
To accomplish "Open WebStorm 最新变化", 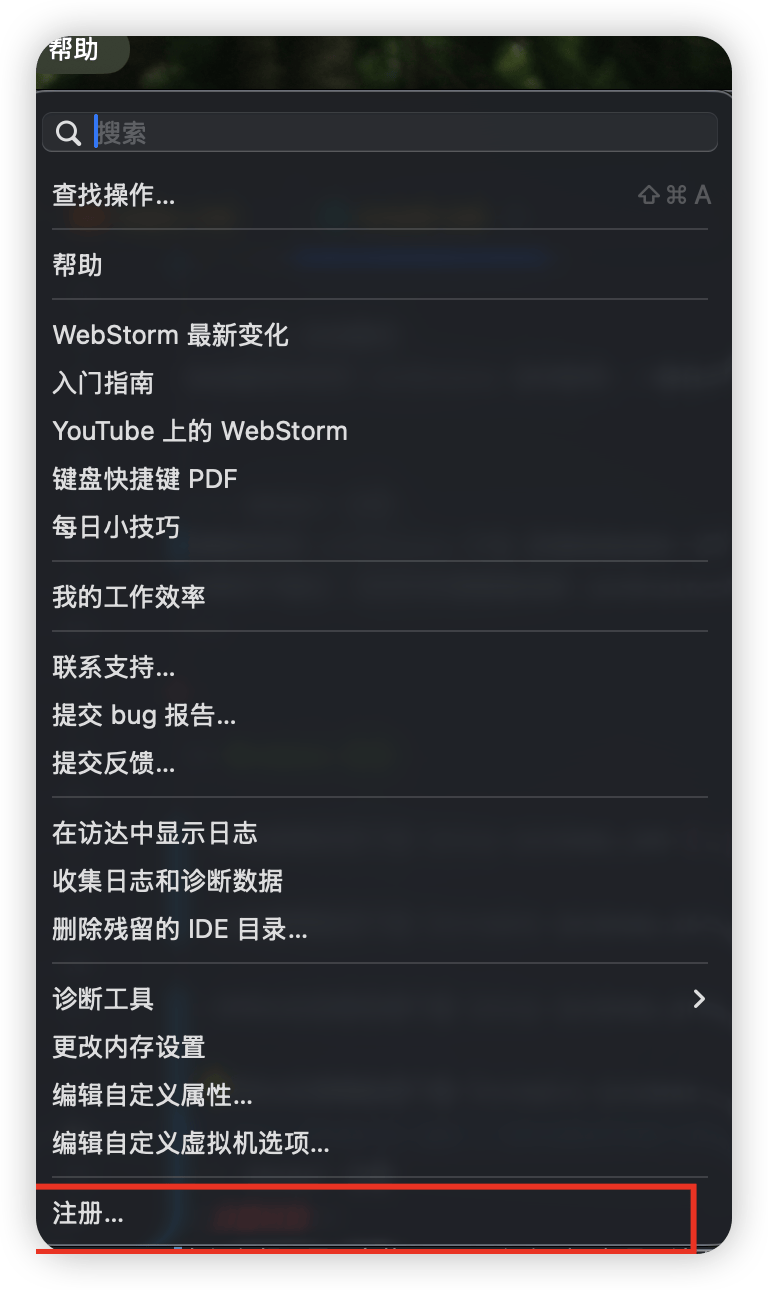I will pyautogui.click(x=171, y=335).
